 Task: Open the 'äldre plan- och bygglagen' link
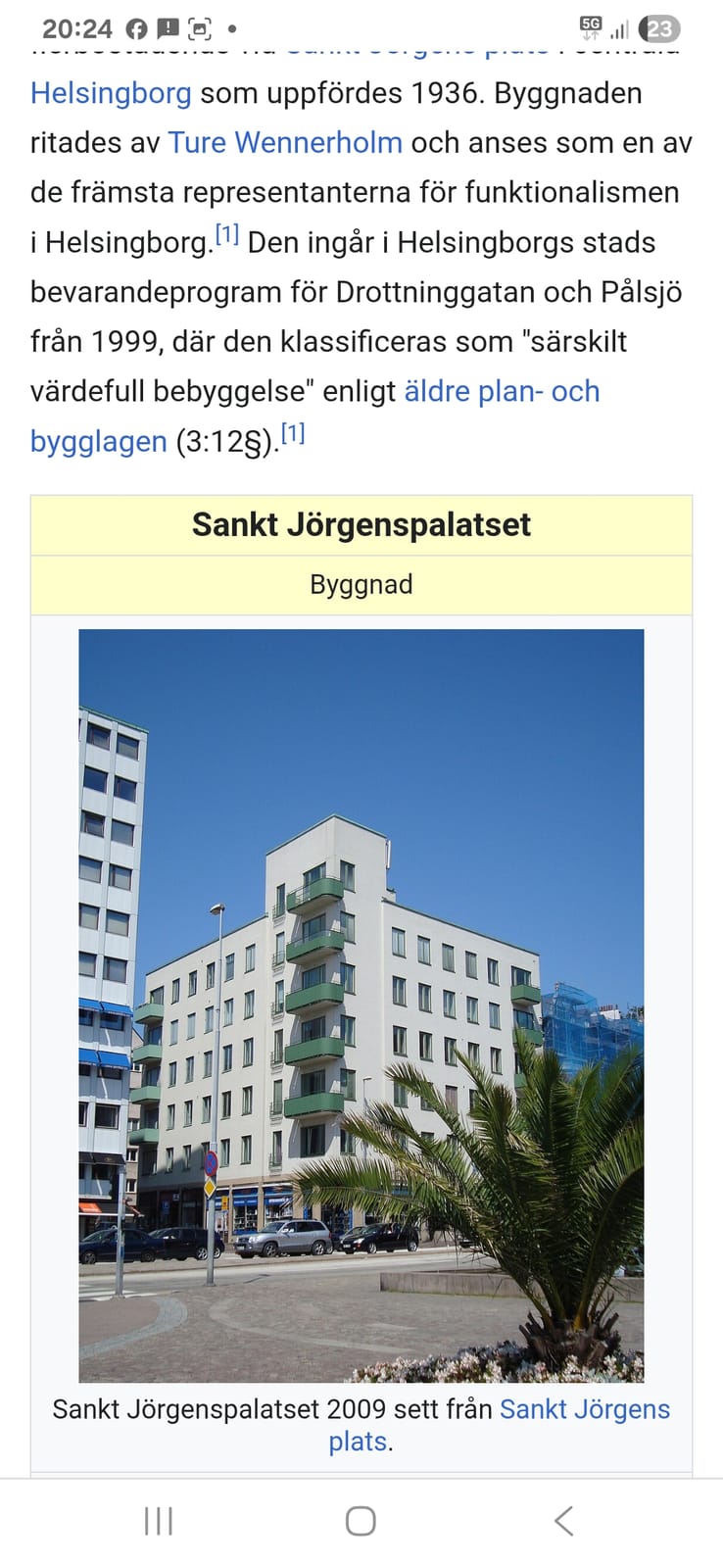(502, 391)
